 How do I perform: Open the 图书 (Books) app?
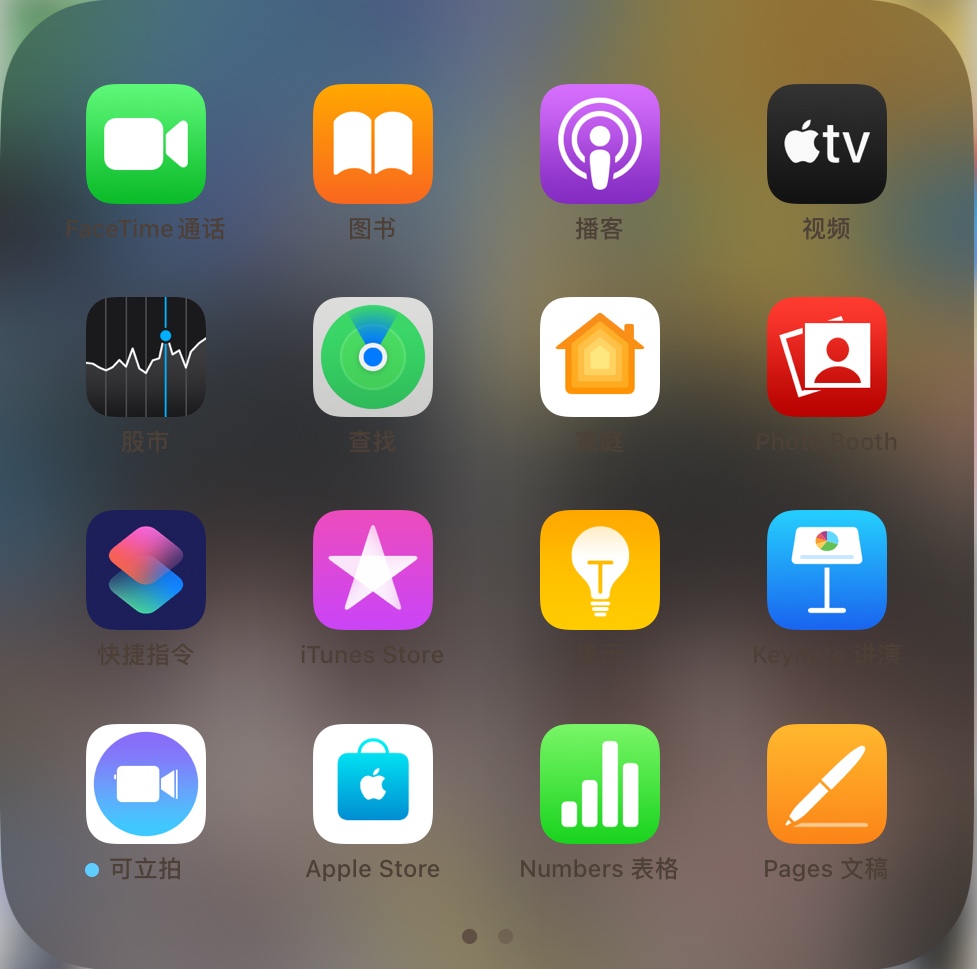coord(373,144)
